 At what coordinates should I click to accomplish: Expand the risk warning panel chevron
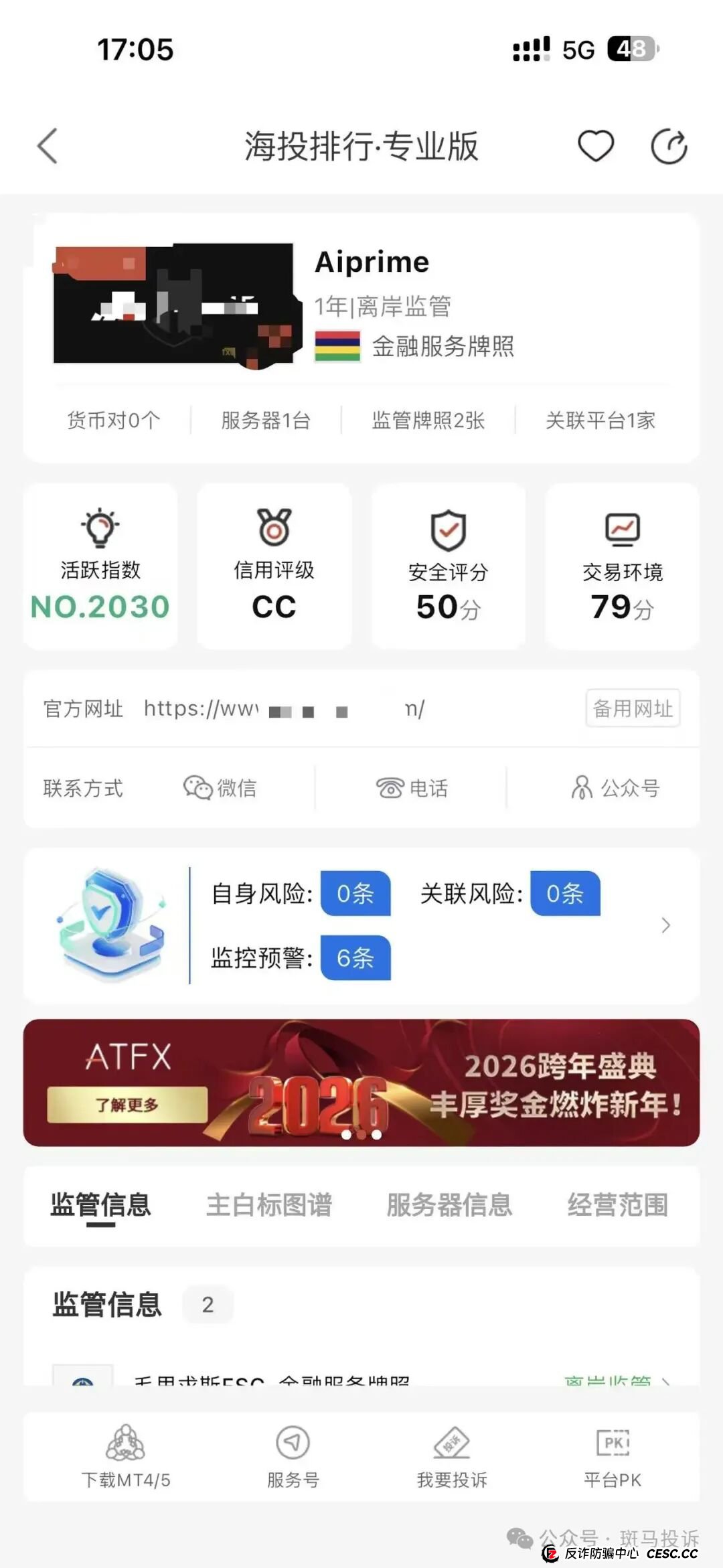(x=665, y=925)
